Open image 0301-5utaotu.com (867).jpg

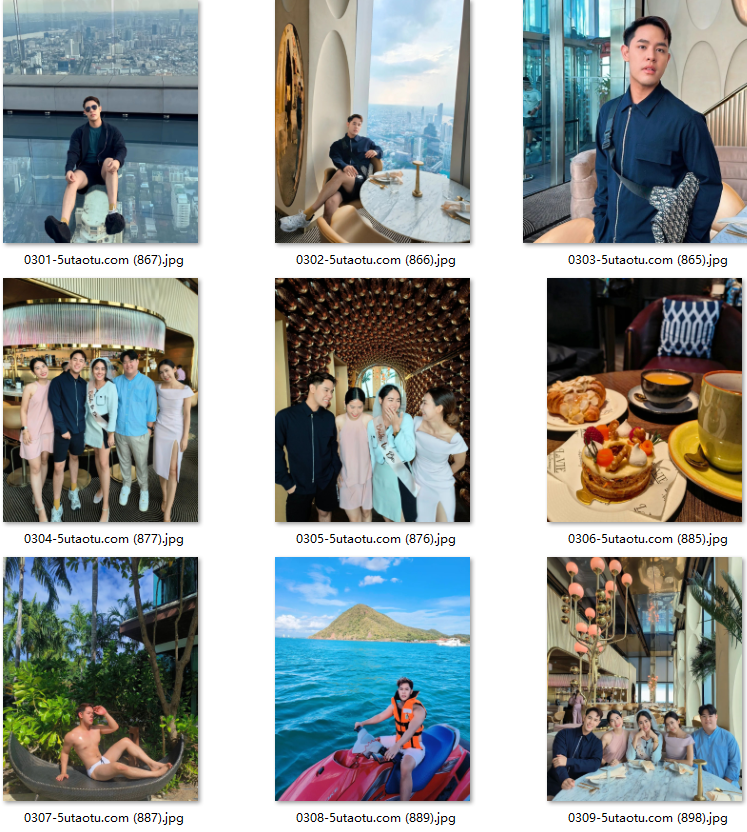click(x=100, y=122)
